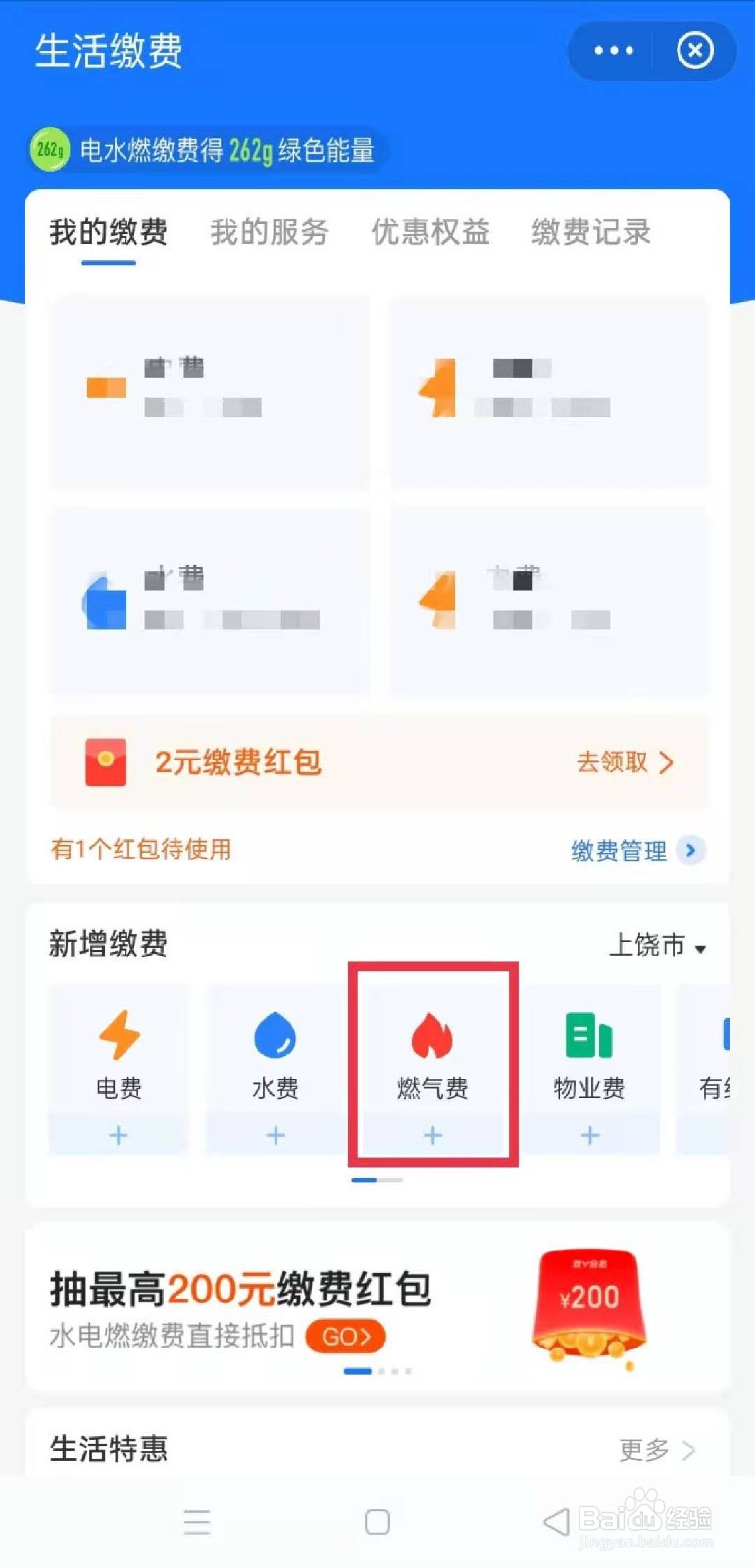
Task: Open the first payment account card
Action: [x=208, y=394]
